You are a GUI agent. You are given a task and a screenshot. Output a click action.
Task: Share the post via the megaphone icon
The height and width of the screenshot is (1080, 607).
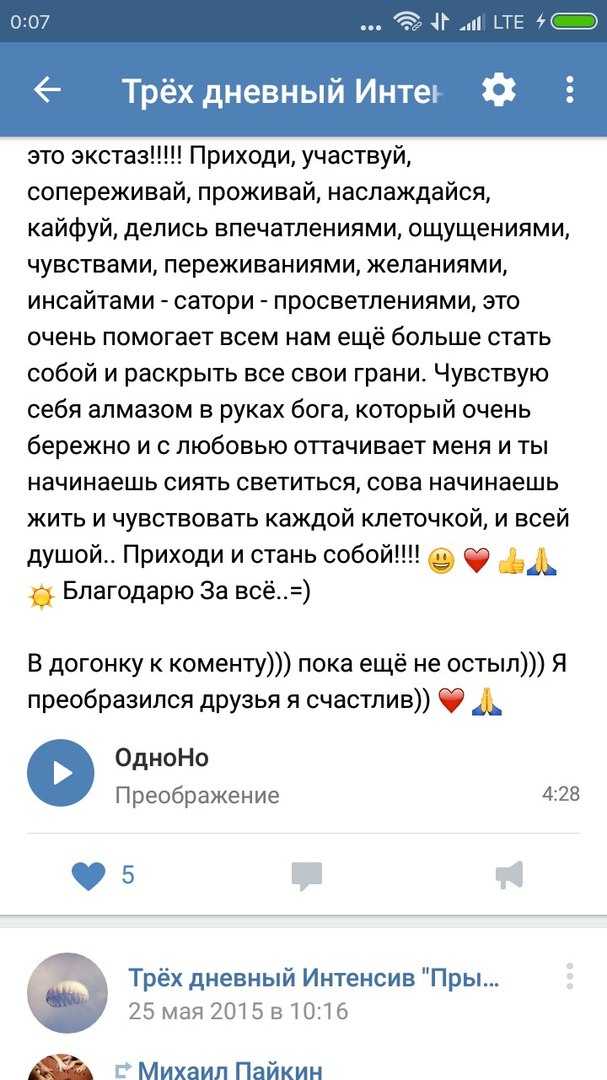tap(509, 875)
